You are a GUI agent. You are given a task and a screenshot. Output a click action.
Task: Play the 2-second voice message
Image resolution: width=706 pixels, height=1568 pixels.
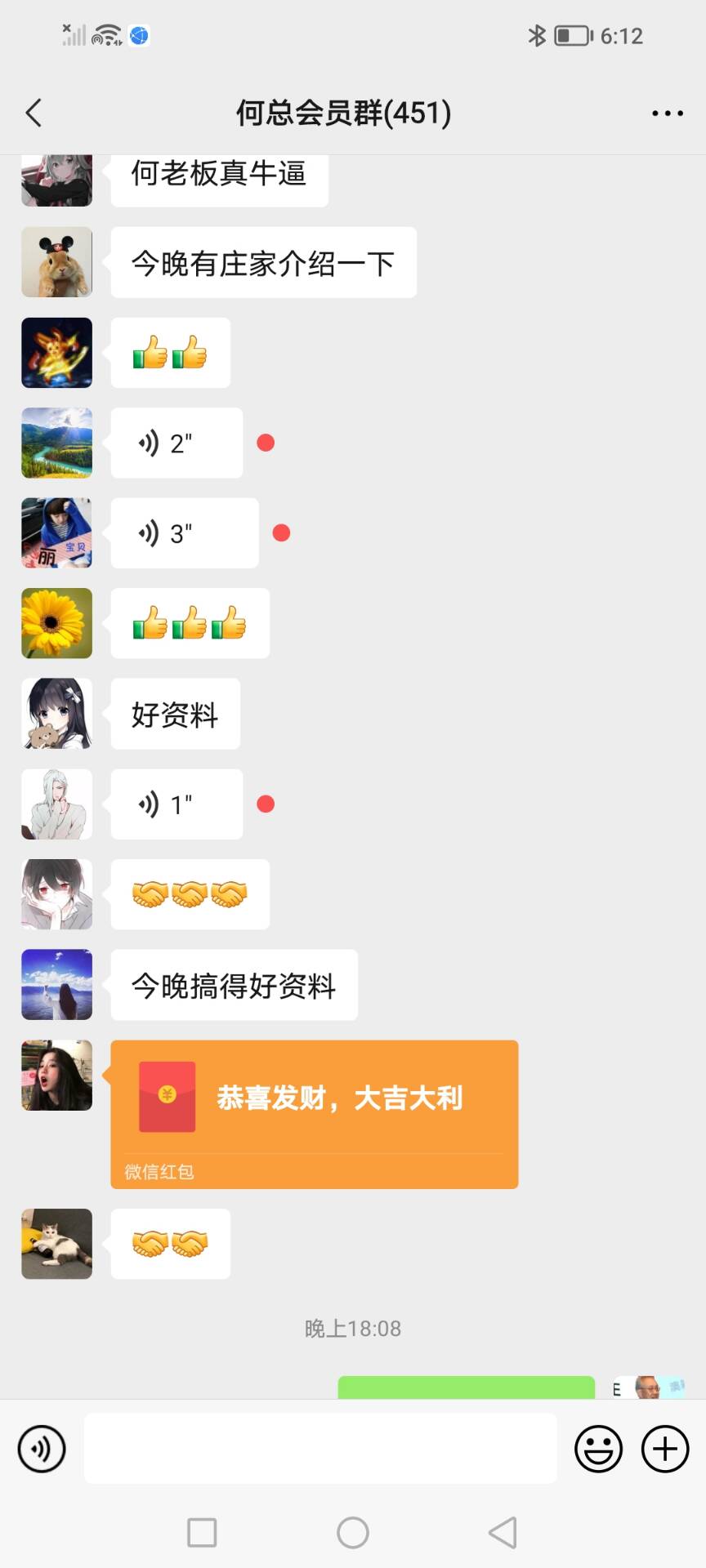tap(176, 443)
